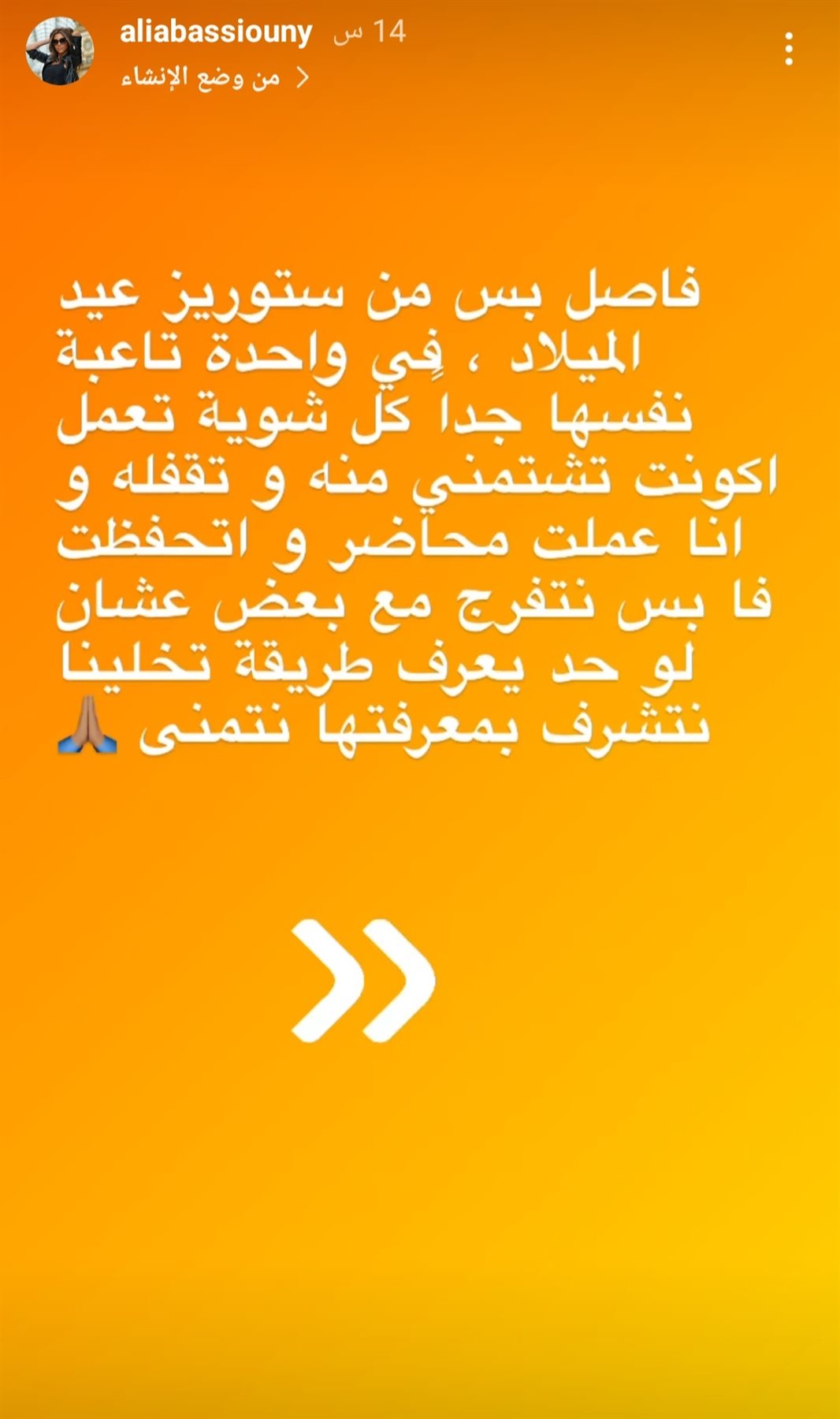
Task: Open the "من وضع الإنشاء" link
Action: (213, 77)
